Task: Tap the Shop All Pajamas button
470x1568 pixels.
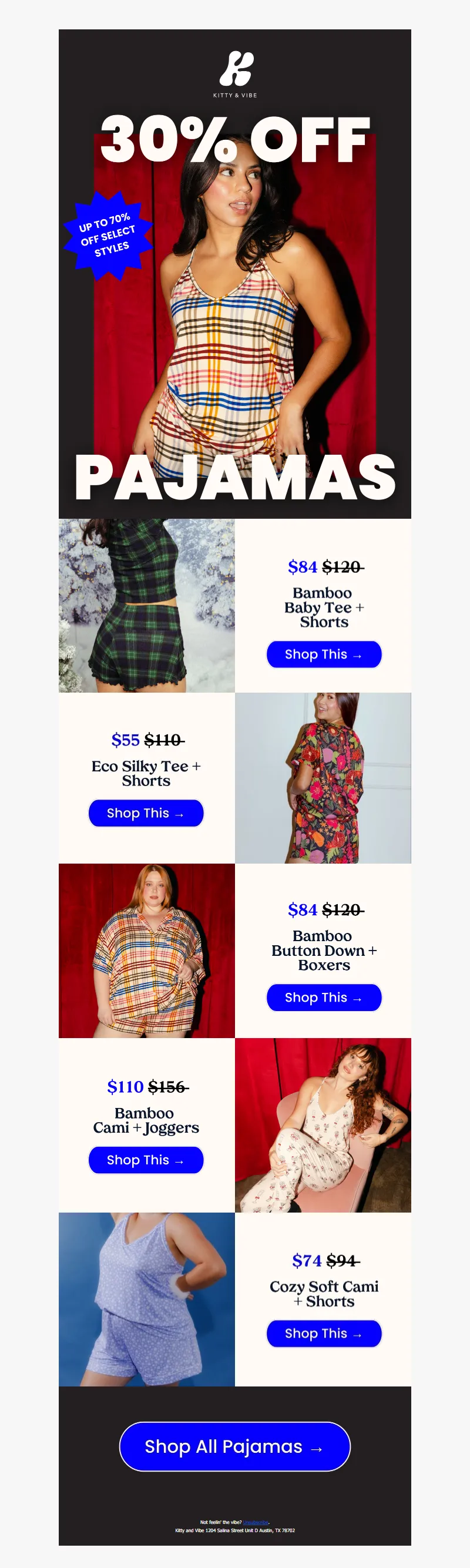Action: pyautogui.click(x=234, y=1446)
